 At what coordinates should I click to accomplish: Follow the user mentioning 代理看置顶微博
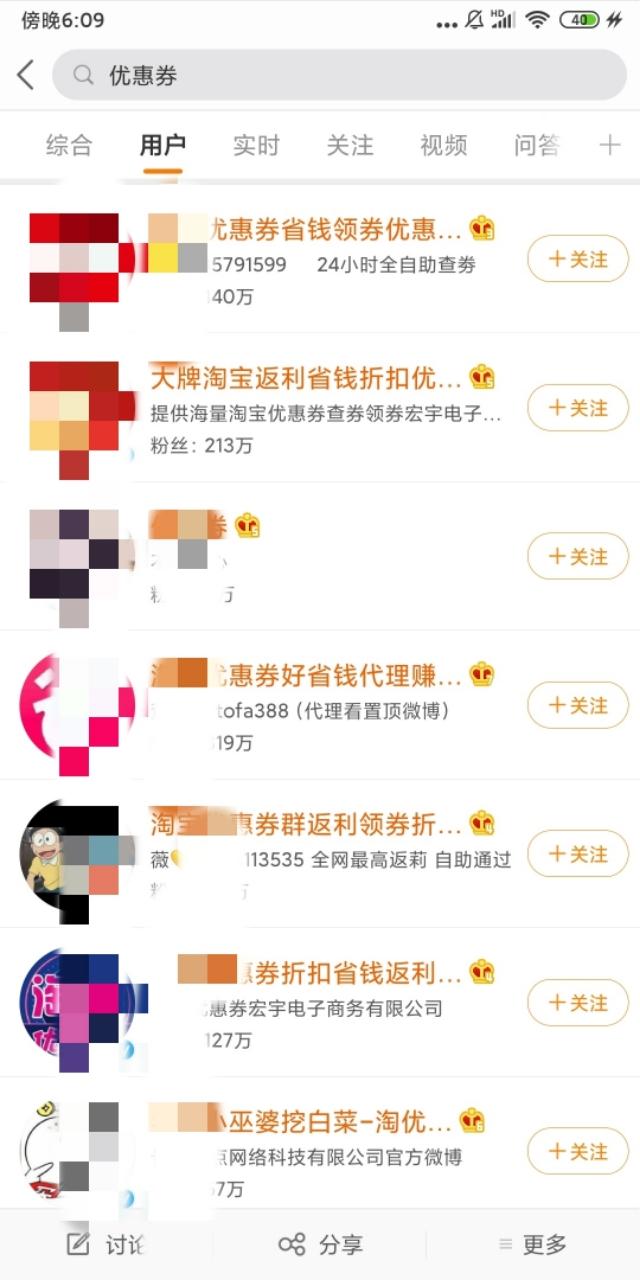coord(578,706)
